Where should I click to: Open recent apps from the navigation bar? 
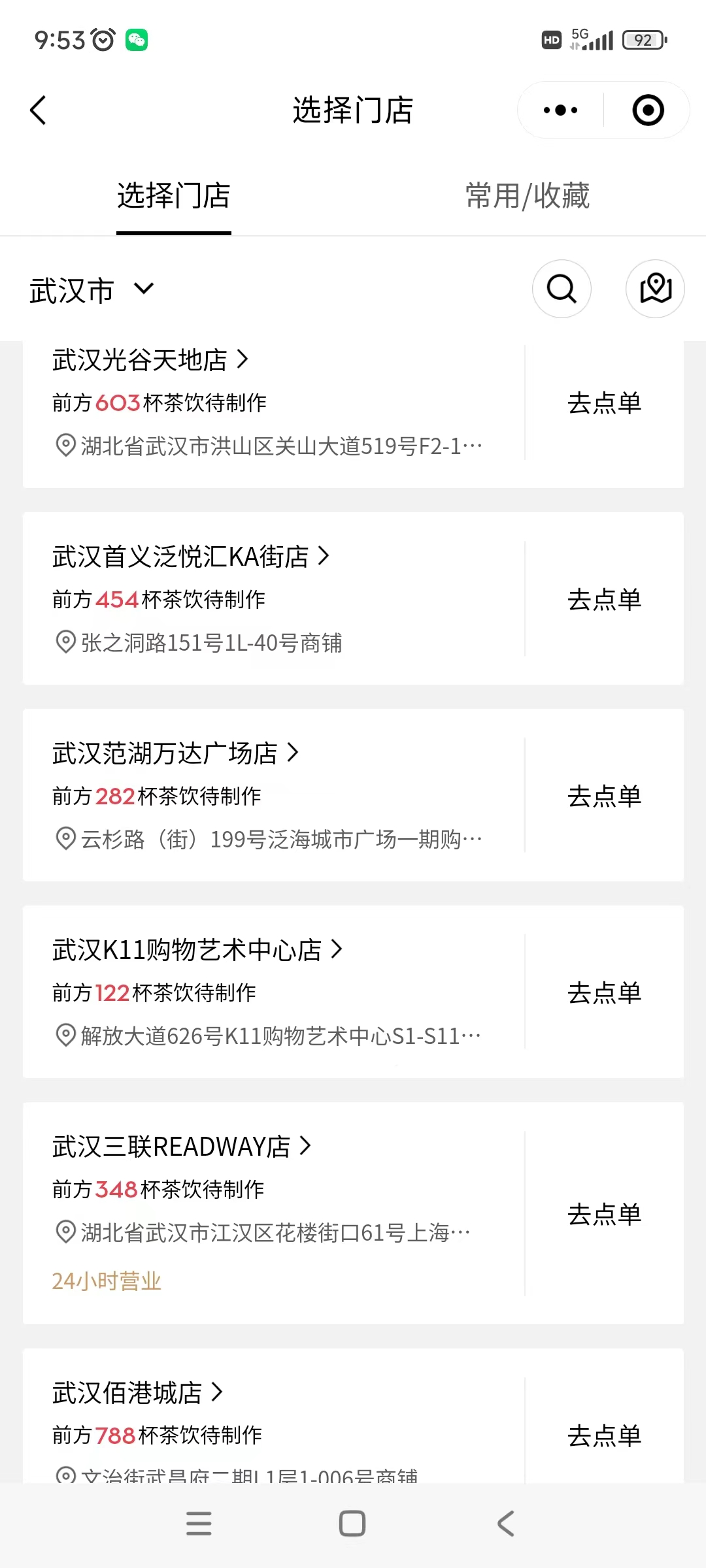pyautogui.click(x=199, y=1524)
